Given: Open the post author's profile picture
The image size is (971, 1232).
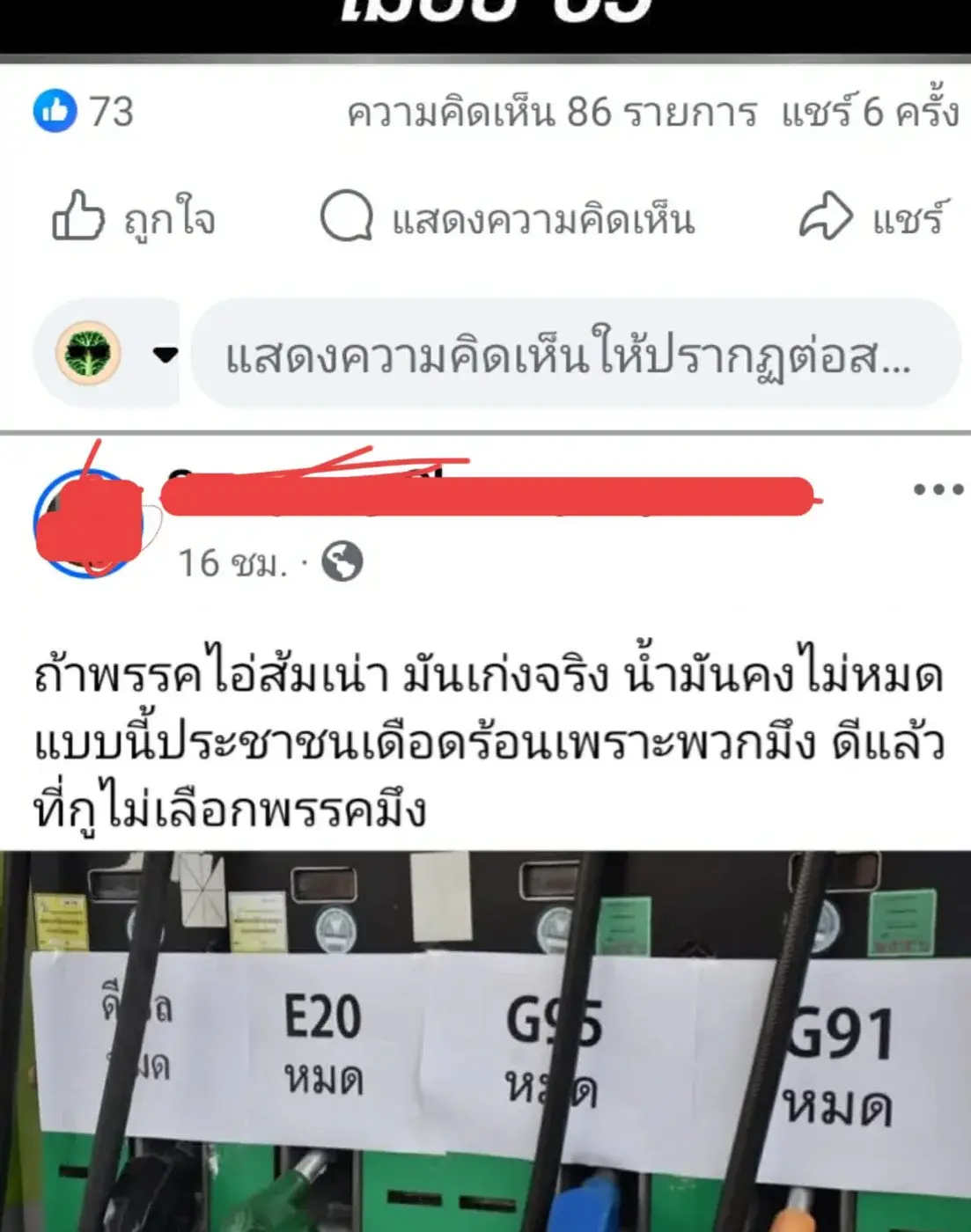Looking at the screenshot, I should click(86, 523).
